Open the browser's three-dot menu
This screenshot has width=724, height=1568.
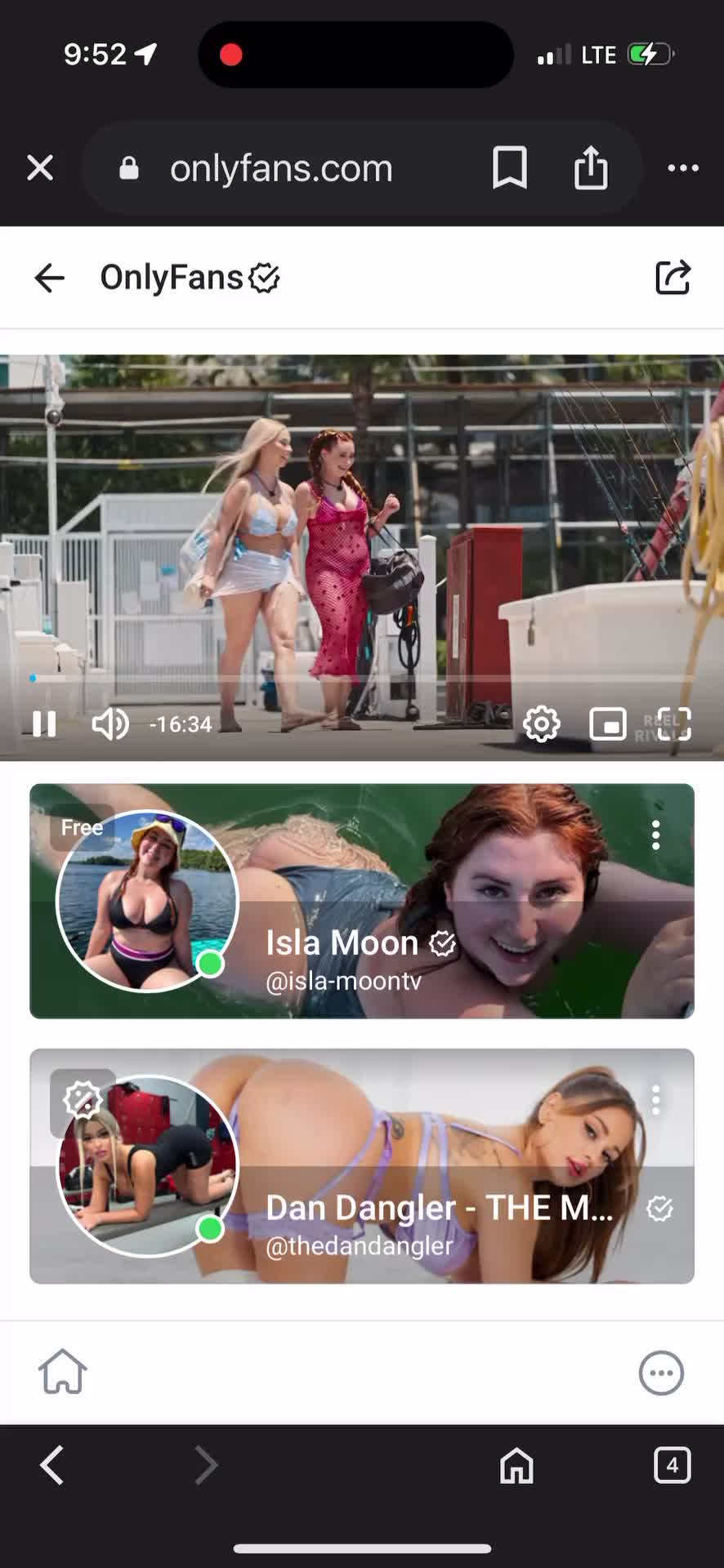coord(682,168)
